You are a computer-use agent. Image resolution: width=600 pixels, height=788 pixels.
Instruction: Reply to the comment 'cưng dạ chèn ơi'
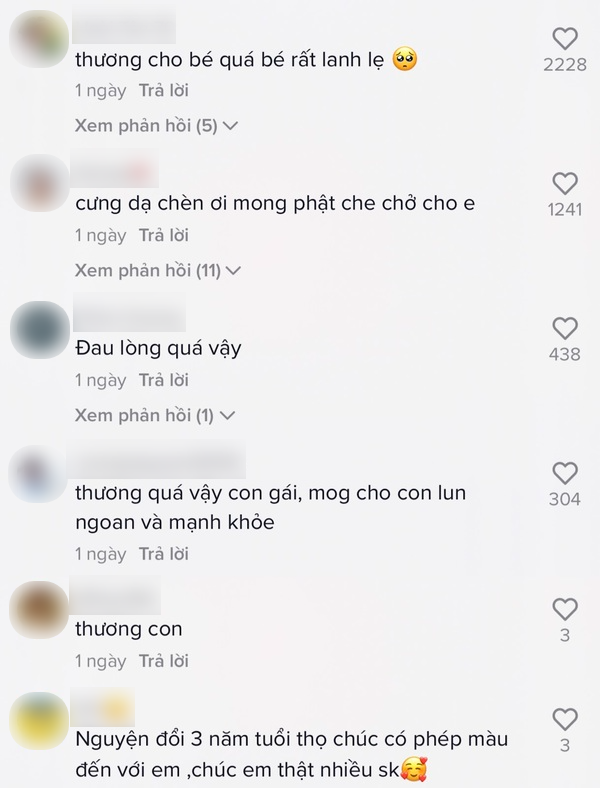(x=164, y=236)
